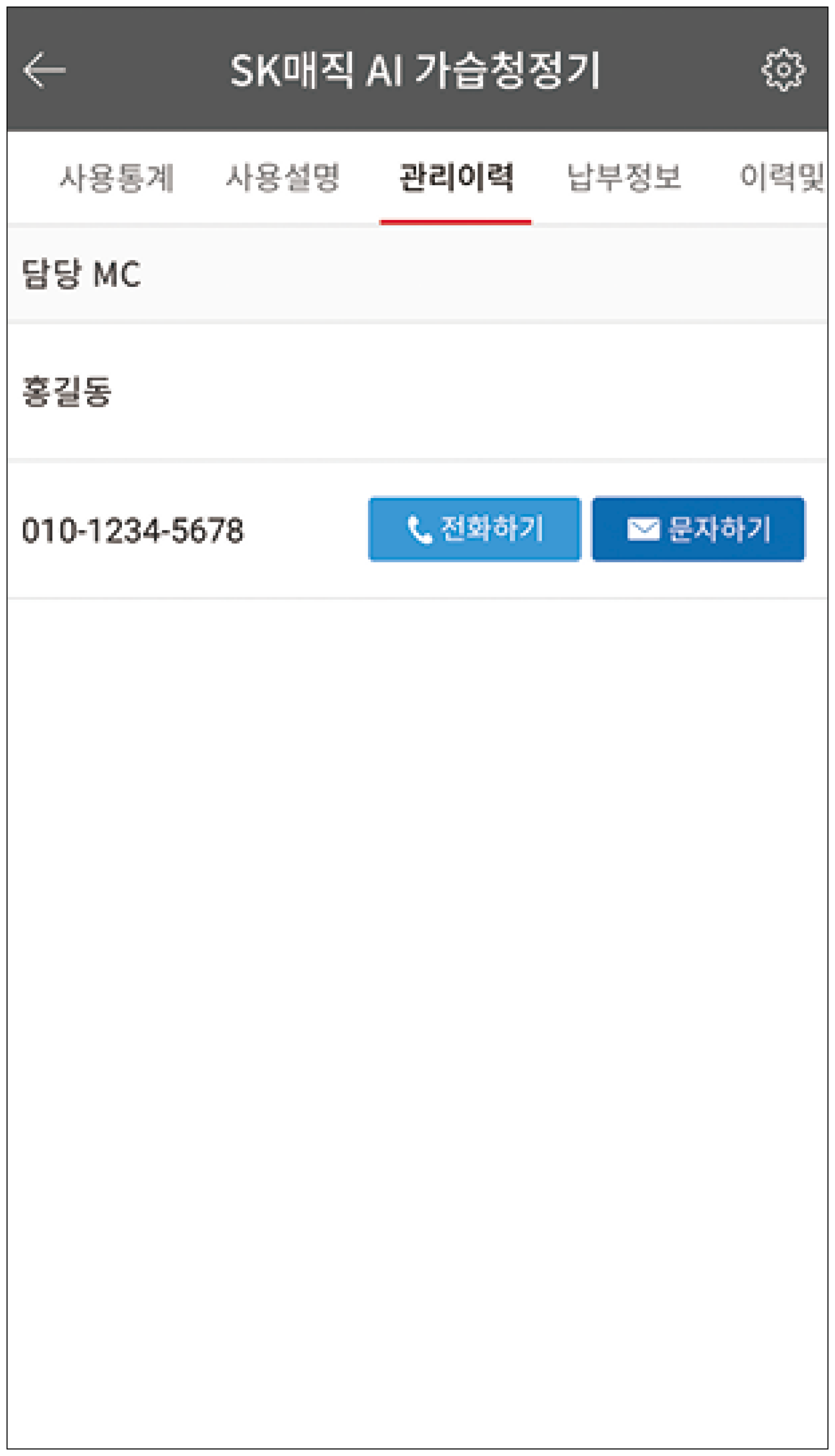Send a text with 문자하기

[698, 529]
